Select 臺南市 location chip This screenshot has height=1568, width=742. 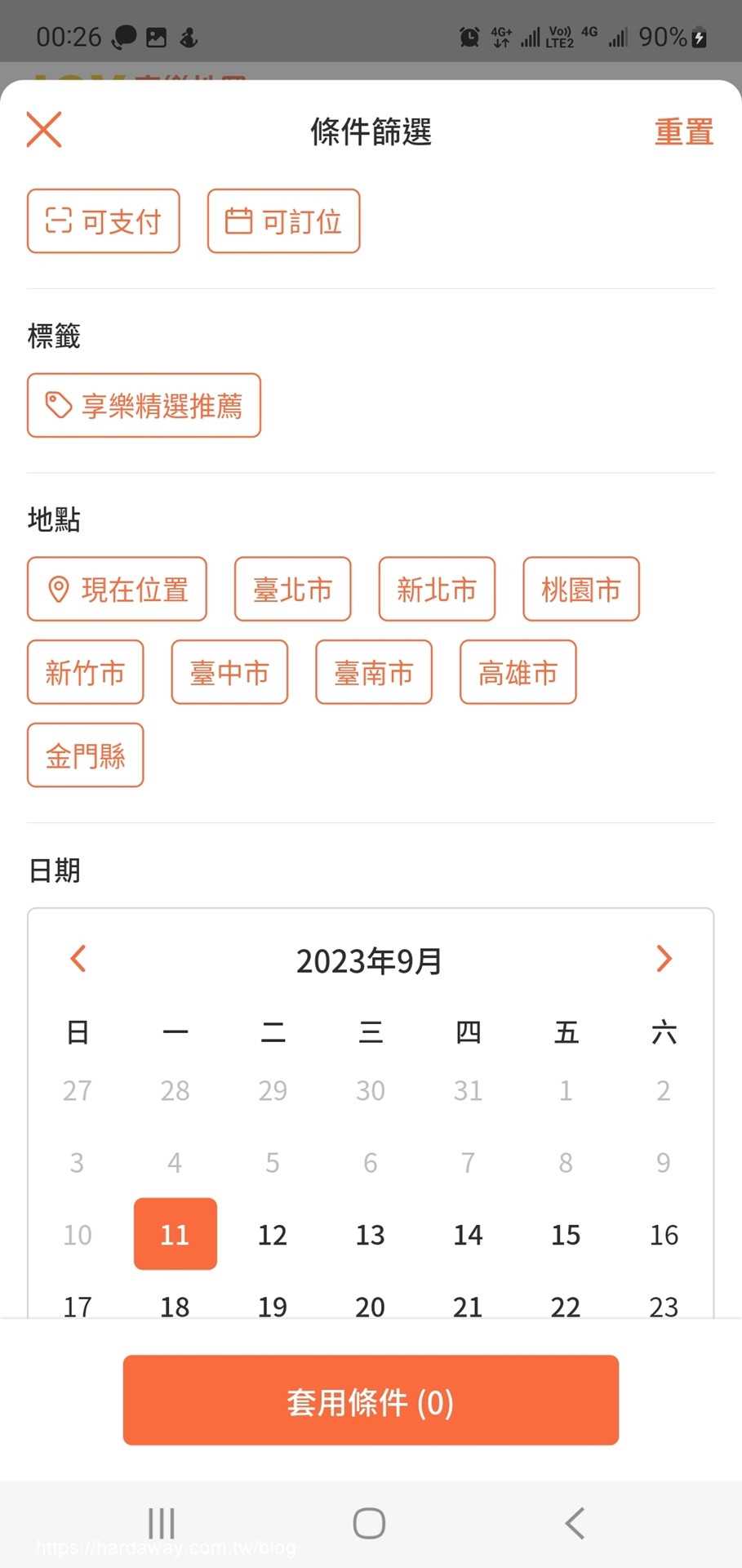tap(374, 672)
